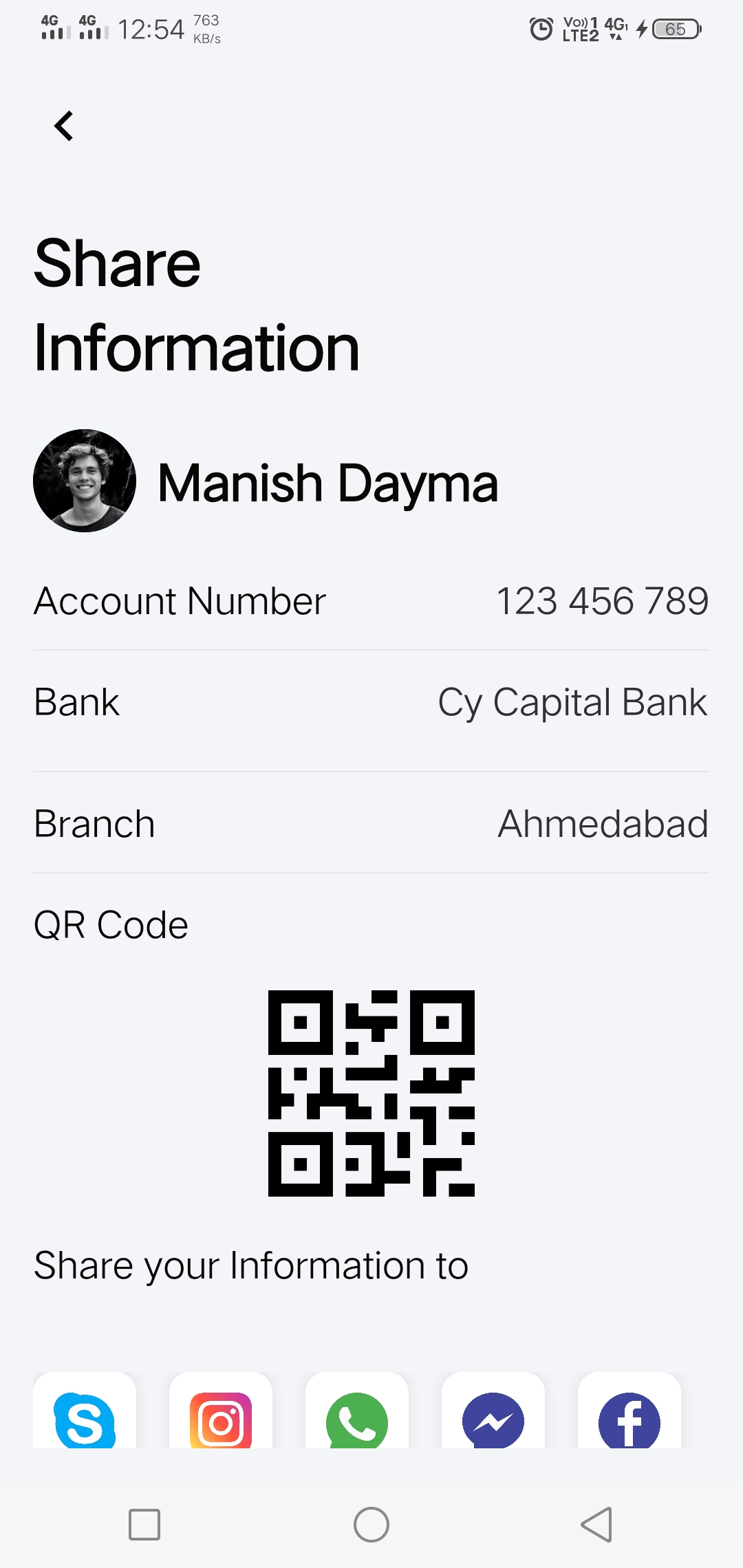743x1568 pixels.
Task: Open the recent apps view
Action: point(144,1525)
